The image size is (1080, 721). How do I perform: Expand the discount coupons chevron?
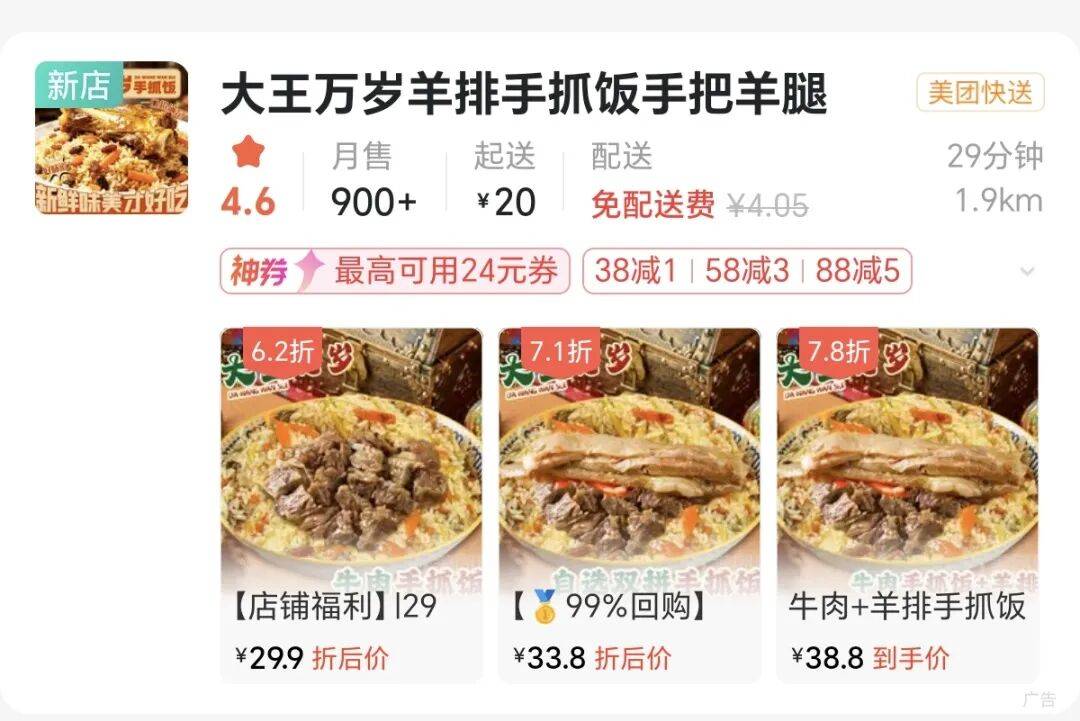tap(1027, 272)
